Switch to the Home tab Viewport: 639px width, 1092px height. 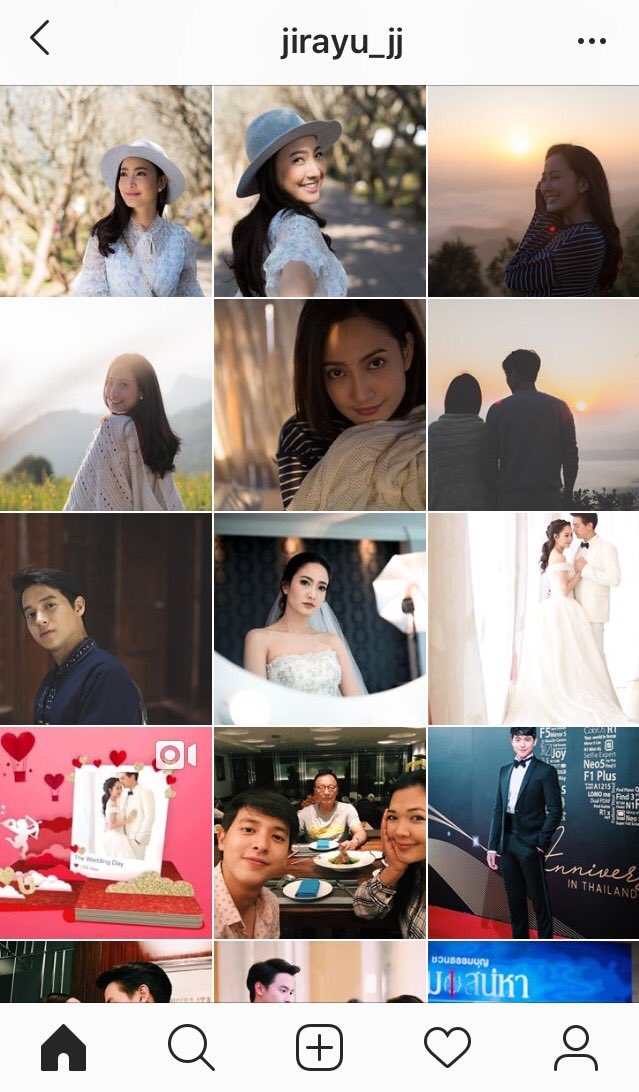(63, 1047)
